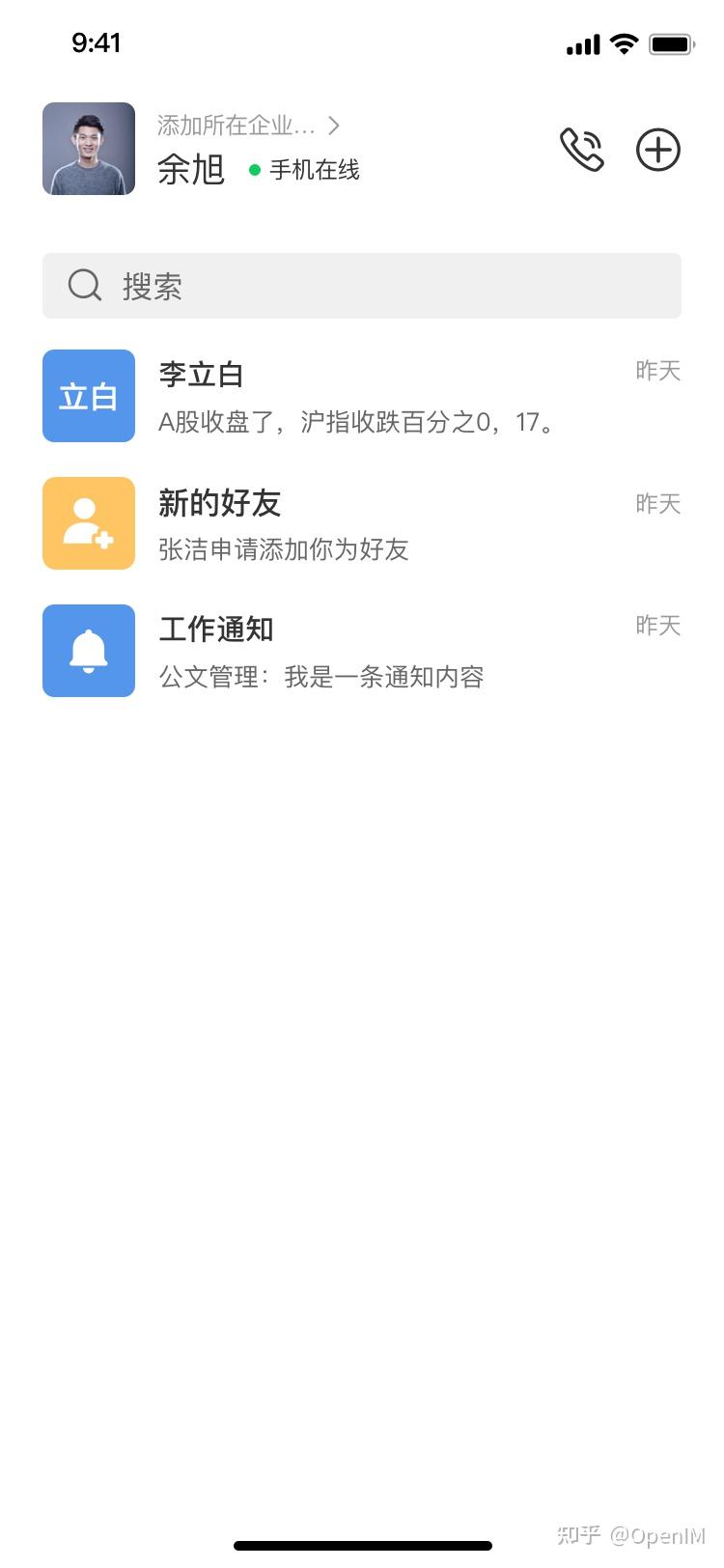Tap the 工作通知 notification bell icon
Image resolution: width=724 pixels, height=1568 pixels.
(x=88, y=650)
